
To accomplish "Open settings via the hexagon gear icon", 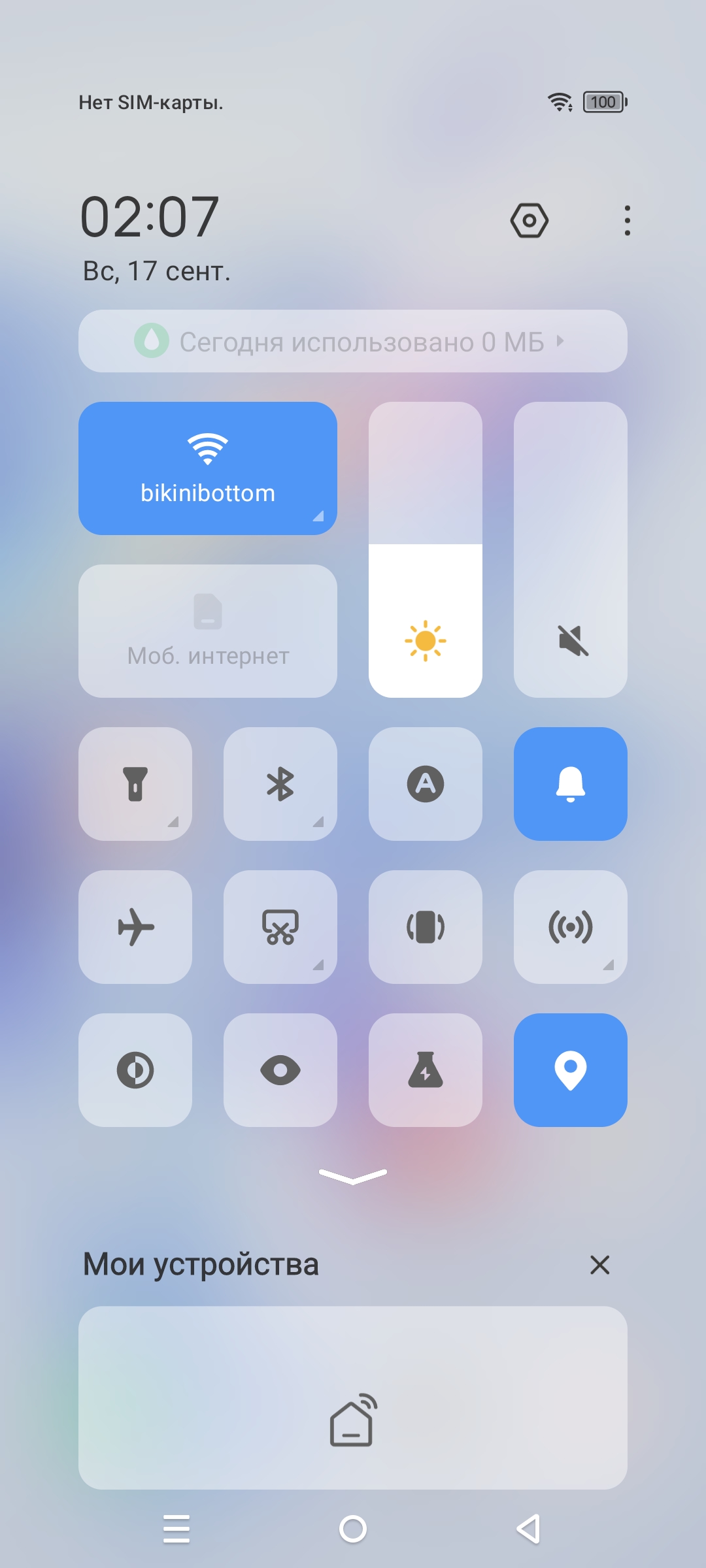I will (529, 221).
